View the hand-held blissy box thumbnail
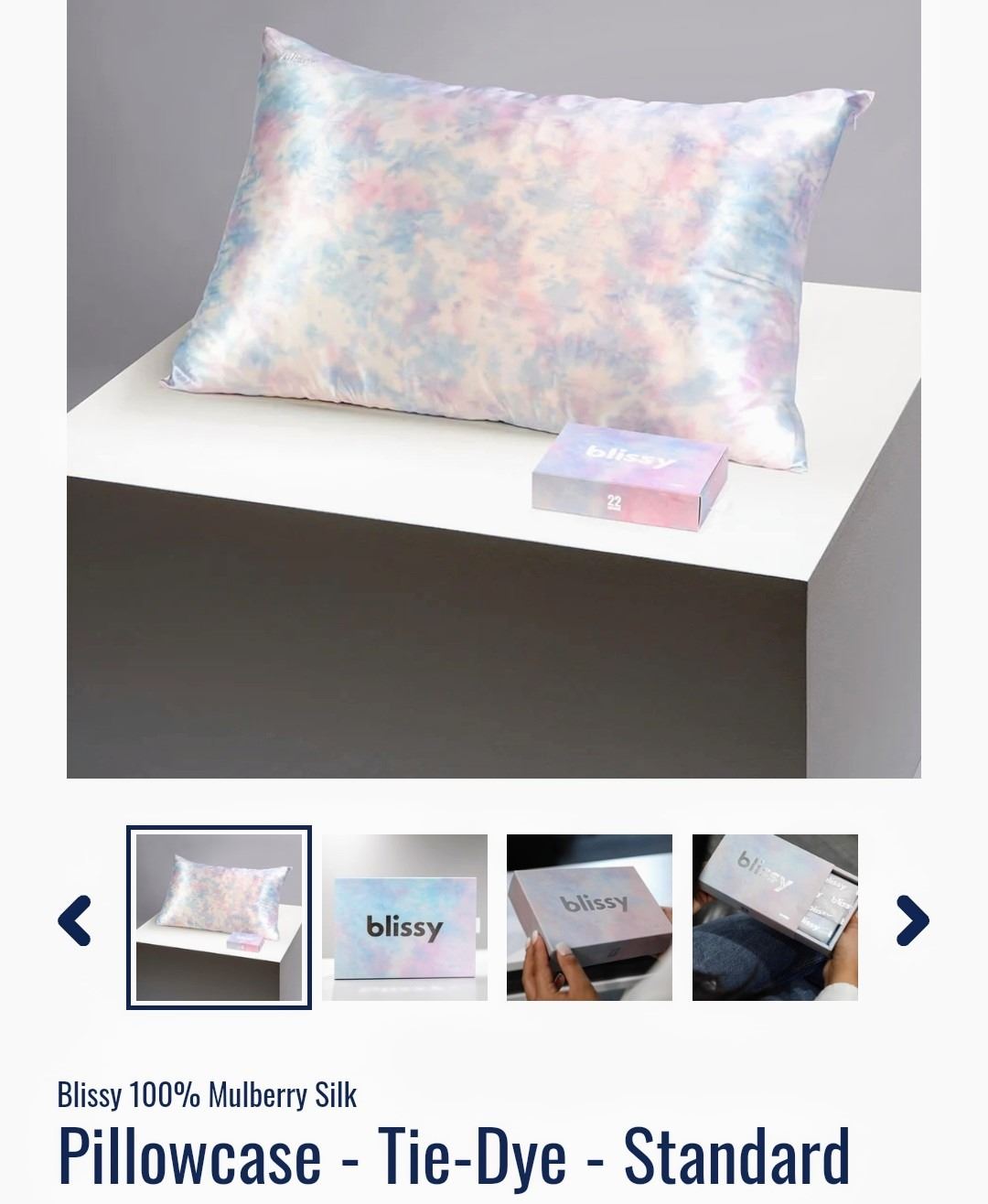The width and height of the screenshot is (988, 1204). click(589, 917)
